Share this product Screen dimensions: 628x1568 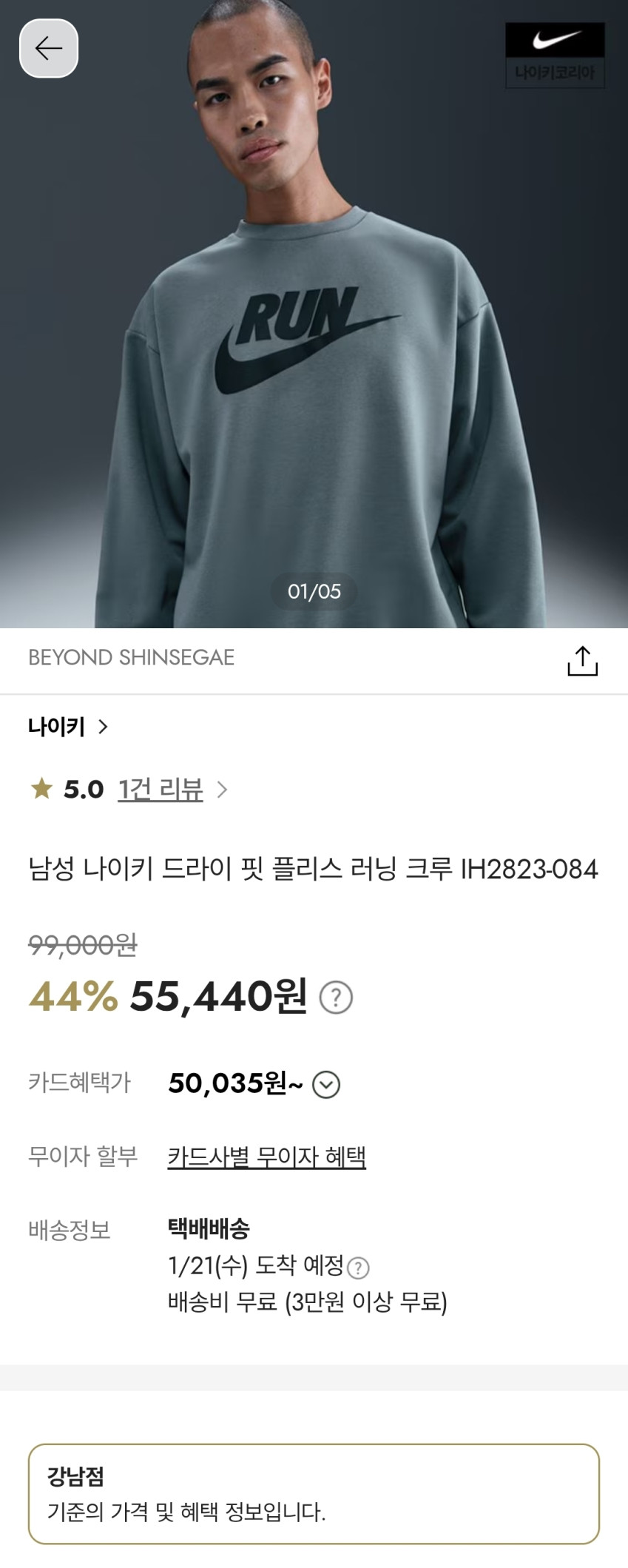coord(582,661)
